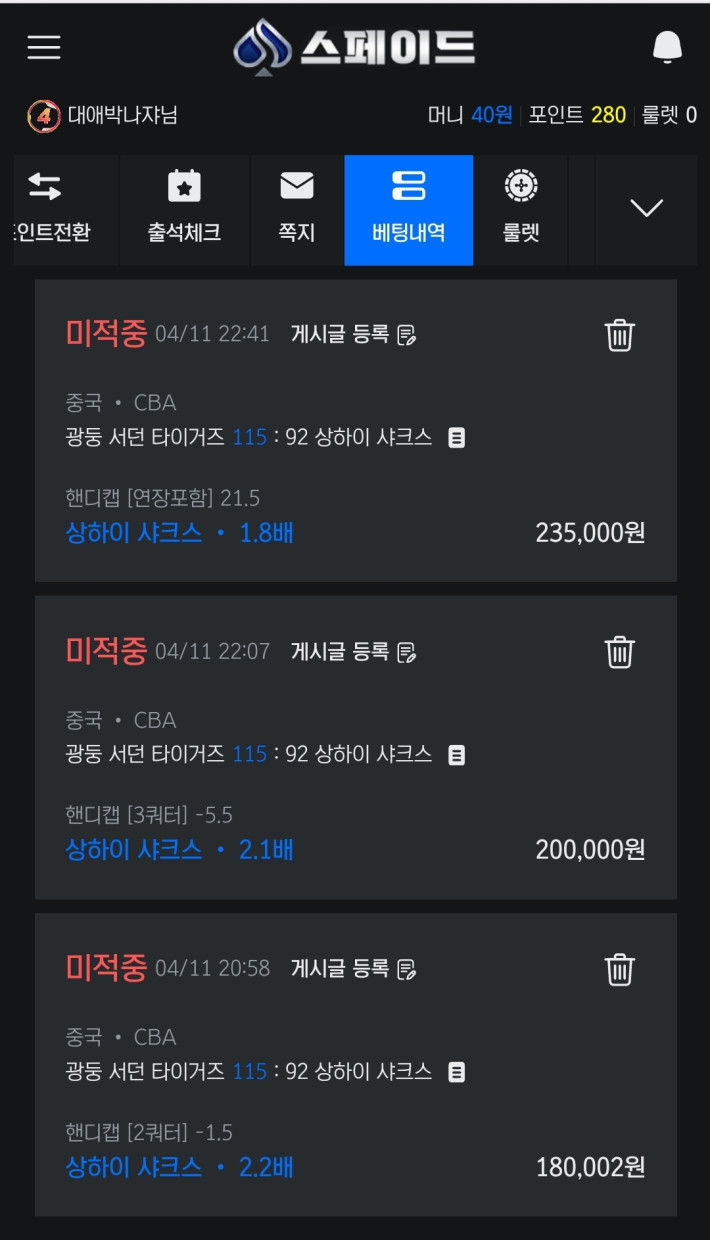Screen dimensions: 710x1240
Task: Expand the menu with the down chevron
Action: (x=647, y=208)
